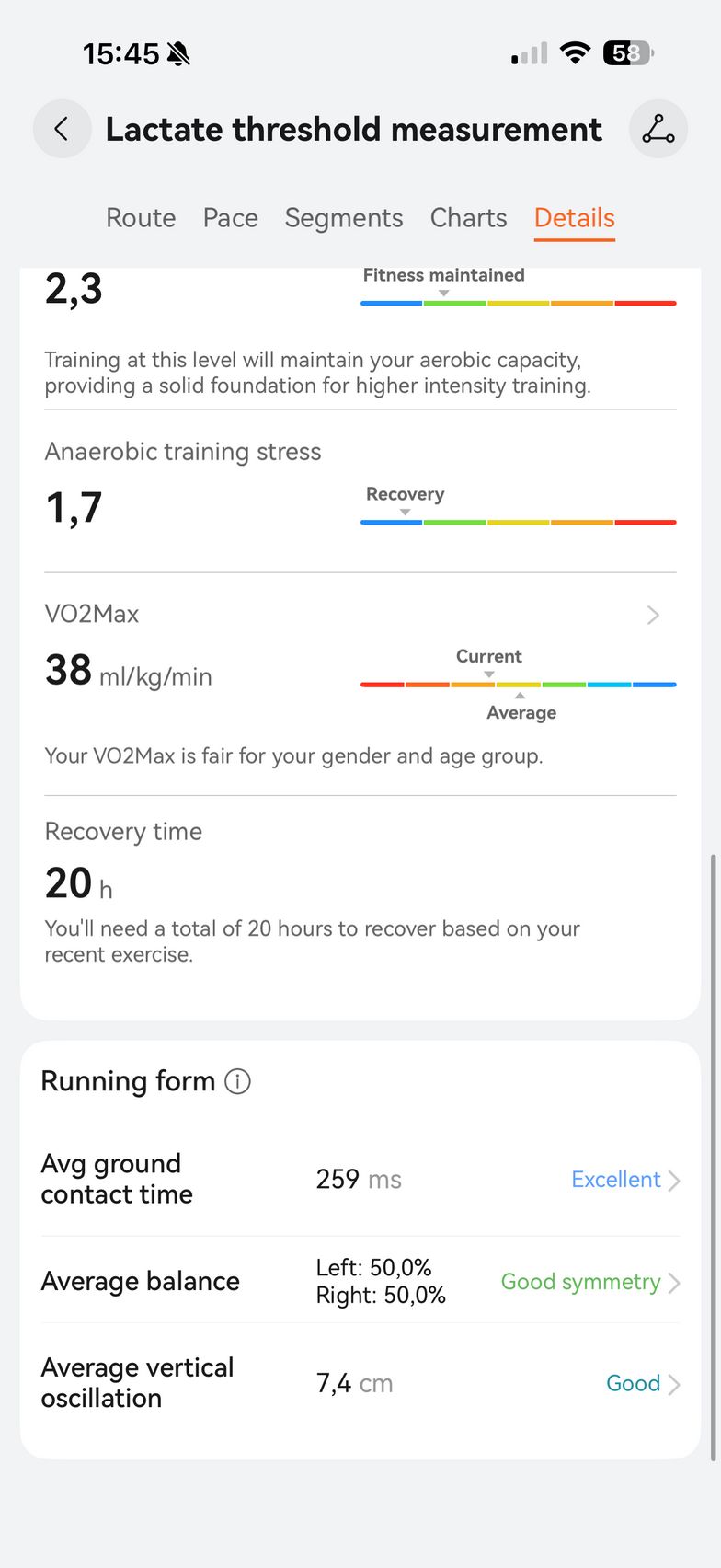This screenshot has height=1568, width=721.
Task: Switch to the Pace tab
Action: (230, 218)
